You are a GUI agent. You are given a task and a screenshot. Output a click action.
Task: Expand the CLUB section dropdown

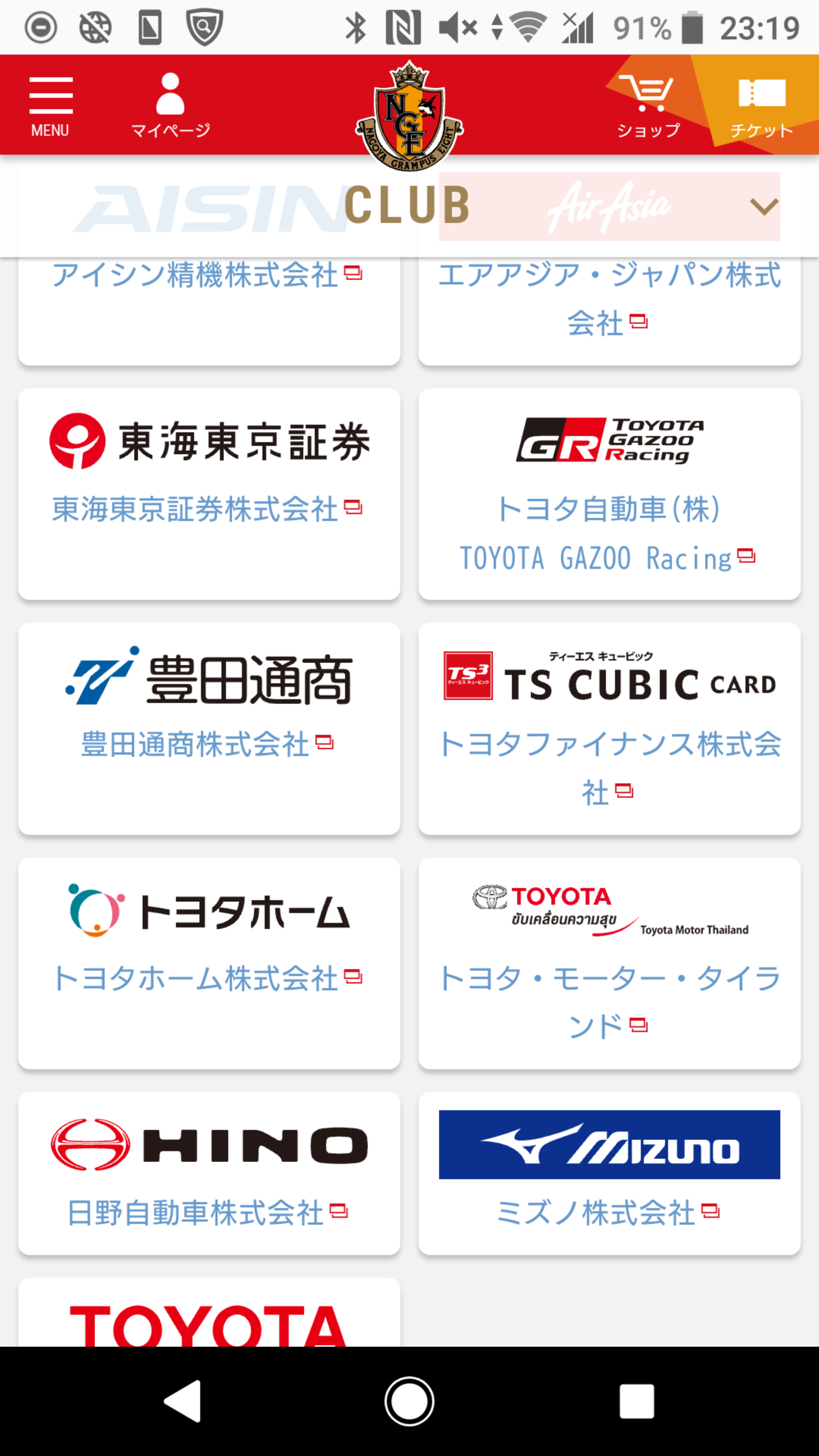(764, 206)
